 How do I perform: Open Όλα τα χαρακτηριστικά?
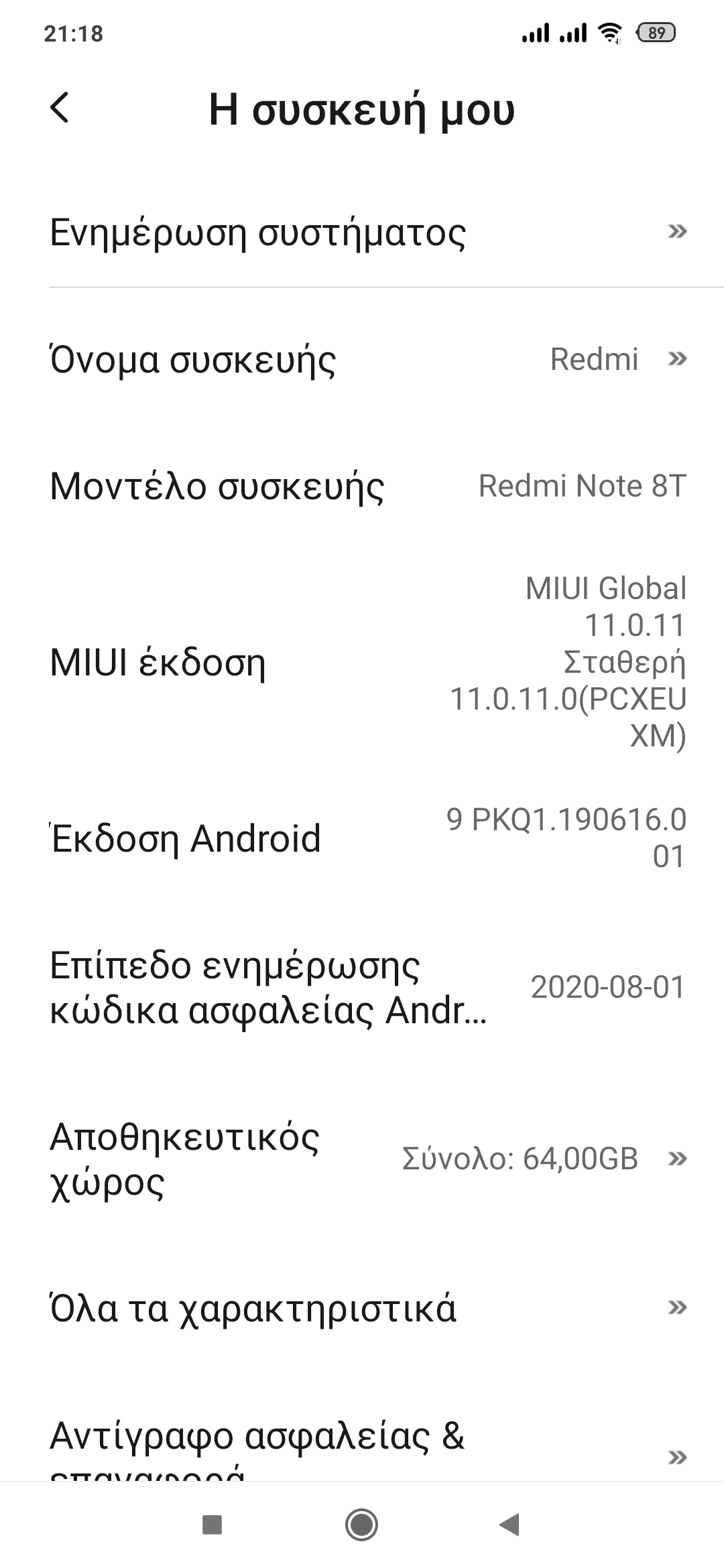pyautogui.click(x=362, y=1307)
